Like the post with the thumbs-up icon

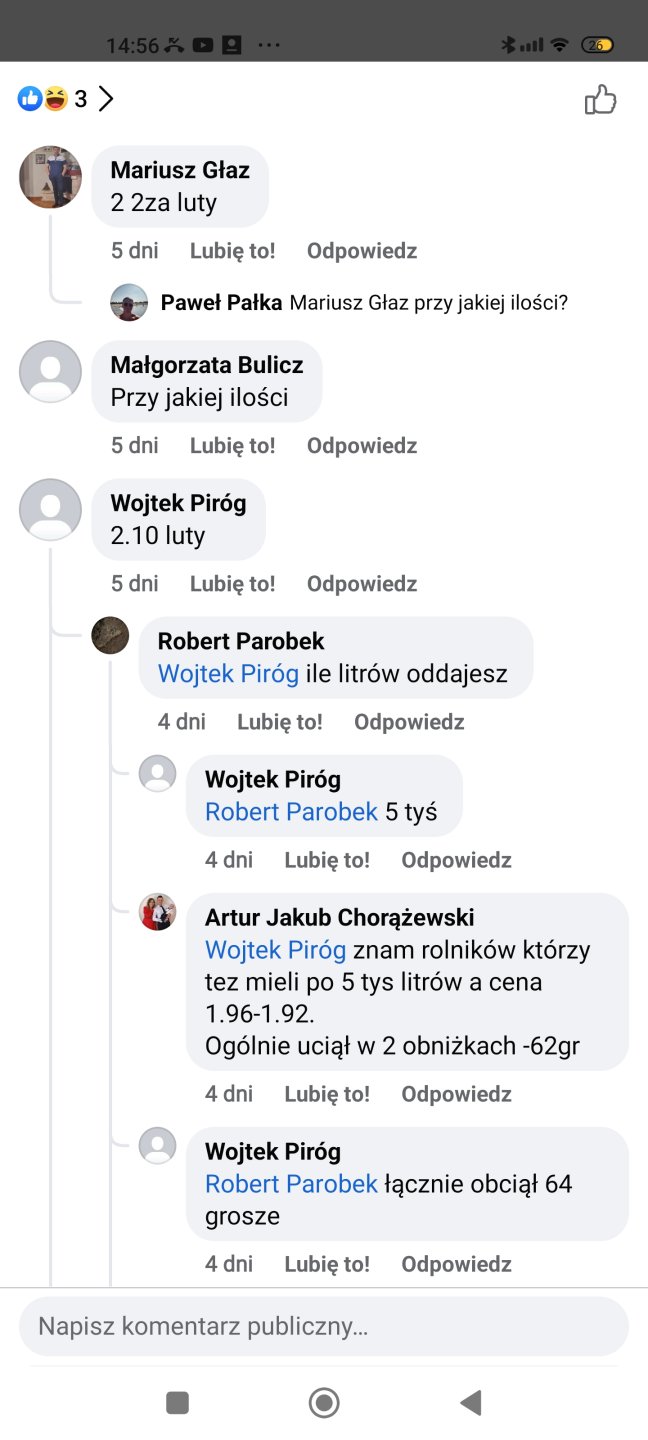[600, 99]
